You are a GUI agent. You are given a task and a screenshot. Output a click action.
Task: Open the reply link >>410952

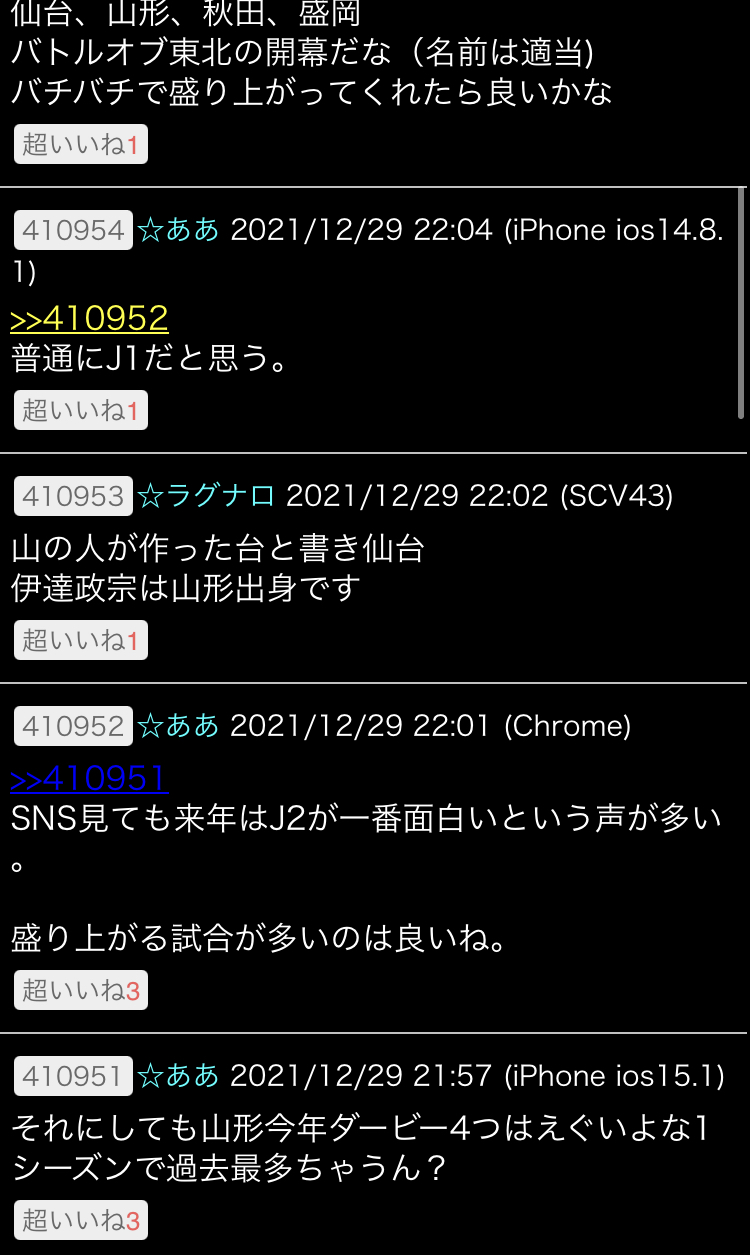pos(89,319)
